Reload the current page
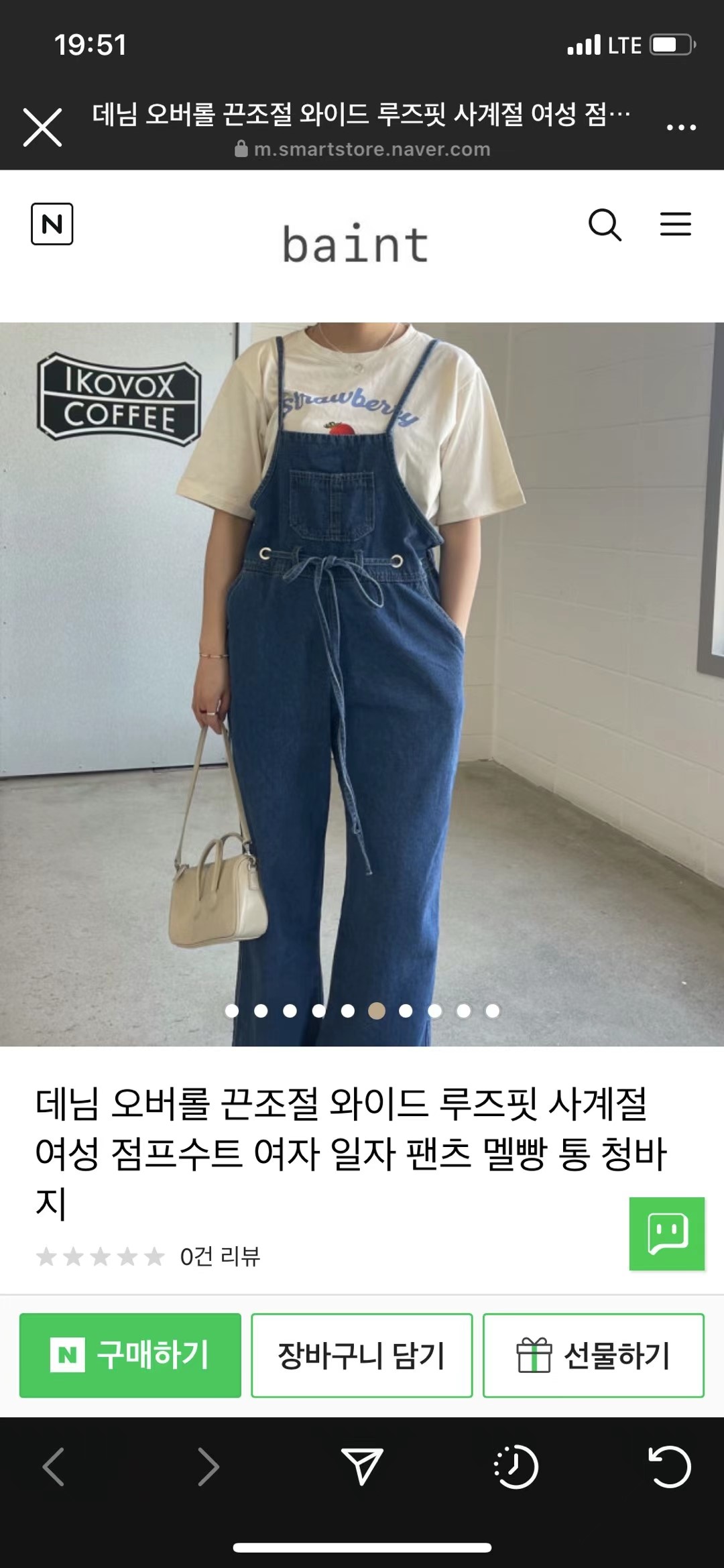The image size is (724, 1568). [x=670, y=1467]
